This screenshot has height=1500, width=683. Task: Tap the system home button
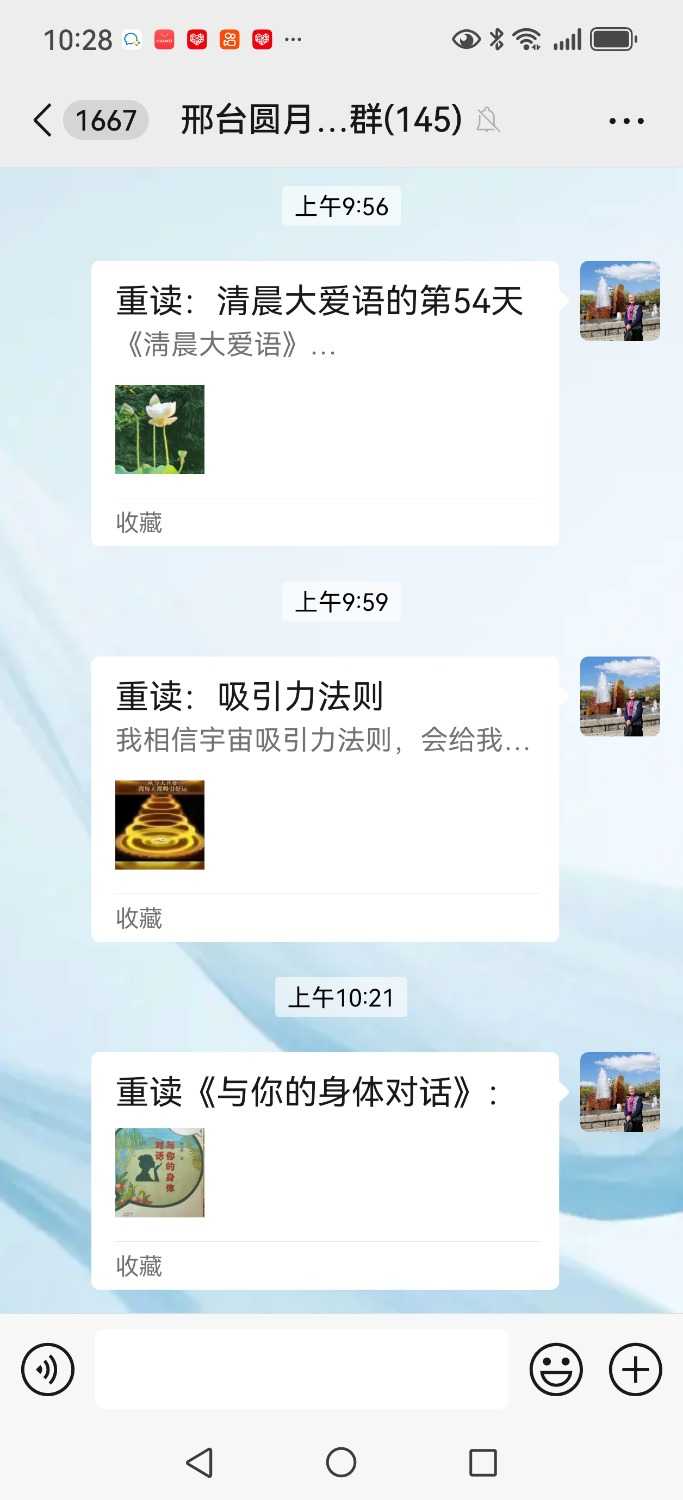341,1463
